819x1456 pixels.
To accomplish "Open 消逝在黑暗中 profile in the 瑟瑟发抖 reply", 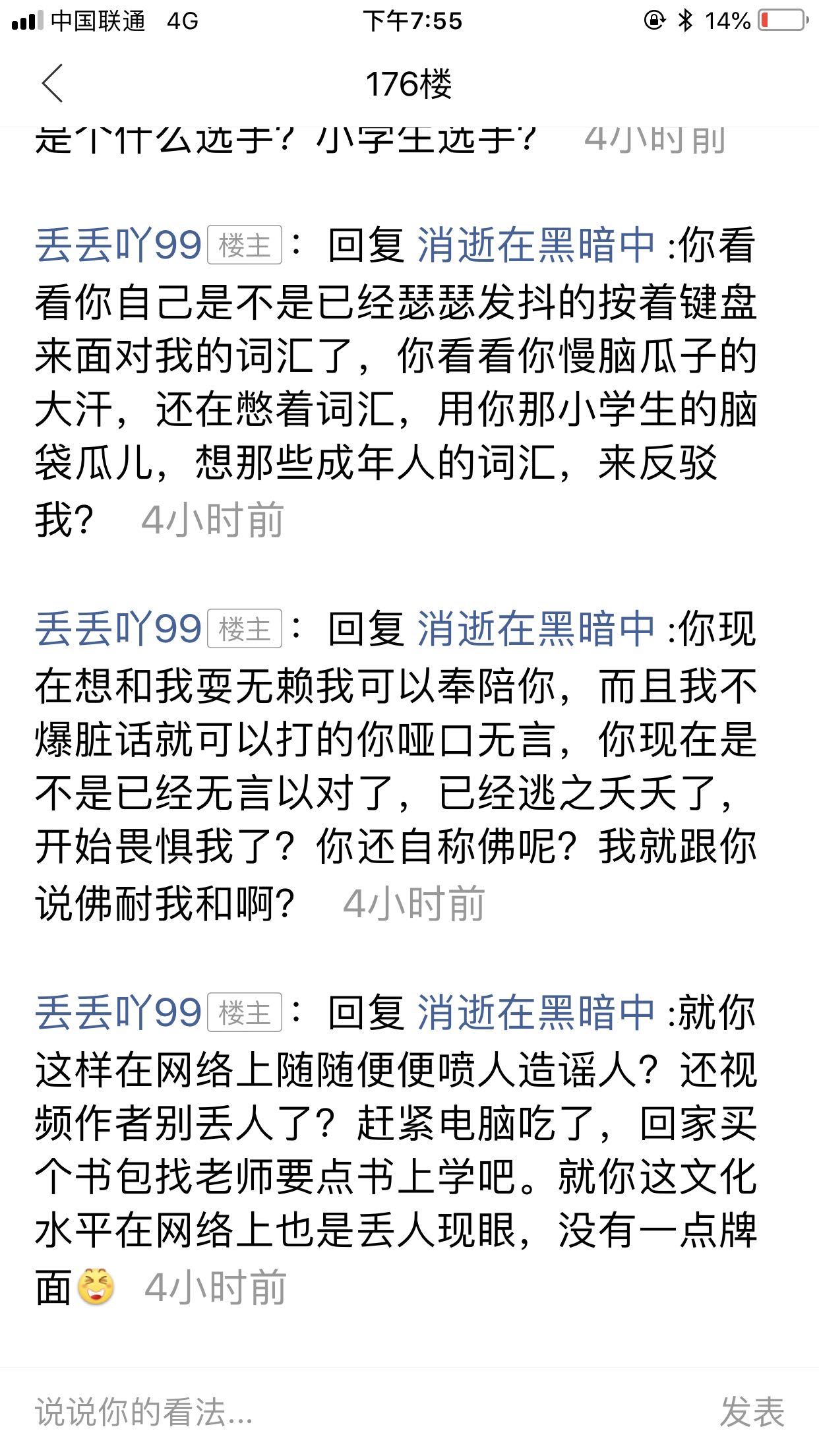I will 536,245.
